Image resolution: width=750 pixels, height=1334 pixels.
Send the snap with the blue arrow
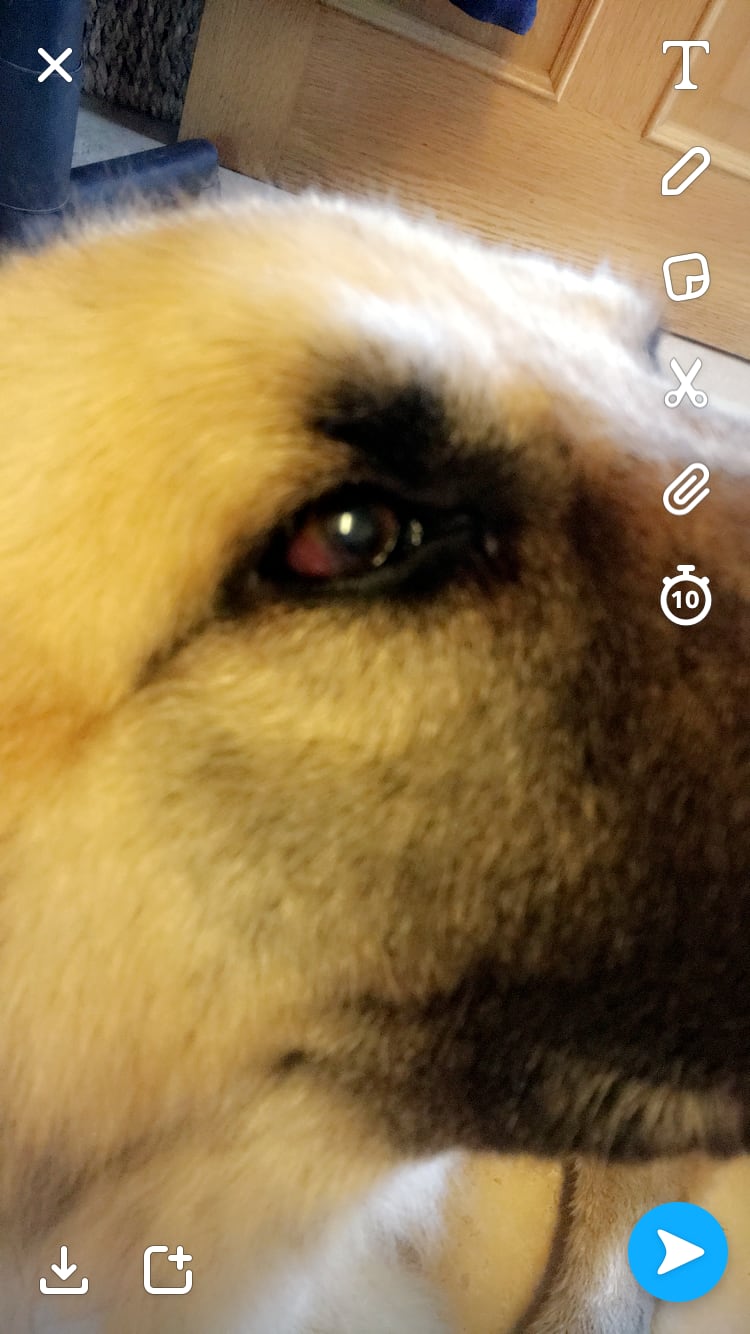click(678, 1252)
